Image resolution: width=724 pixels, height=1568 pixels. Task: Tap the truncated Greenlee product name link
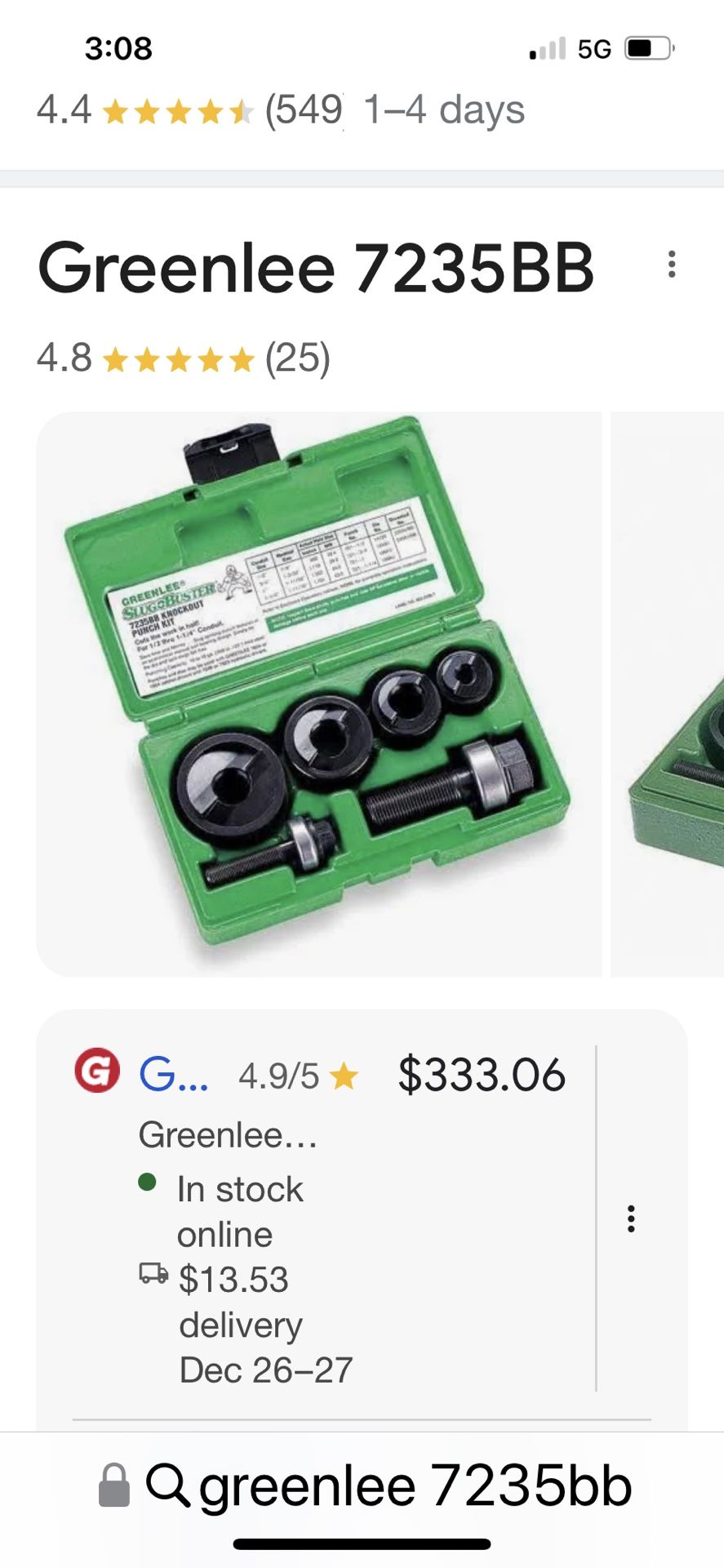click(229, 1134)
